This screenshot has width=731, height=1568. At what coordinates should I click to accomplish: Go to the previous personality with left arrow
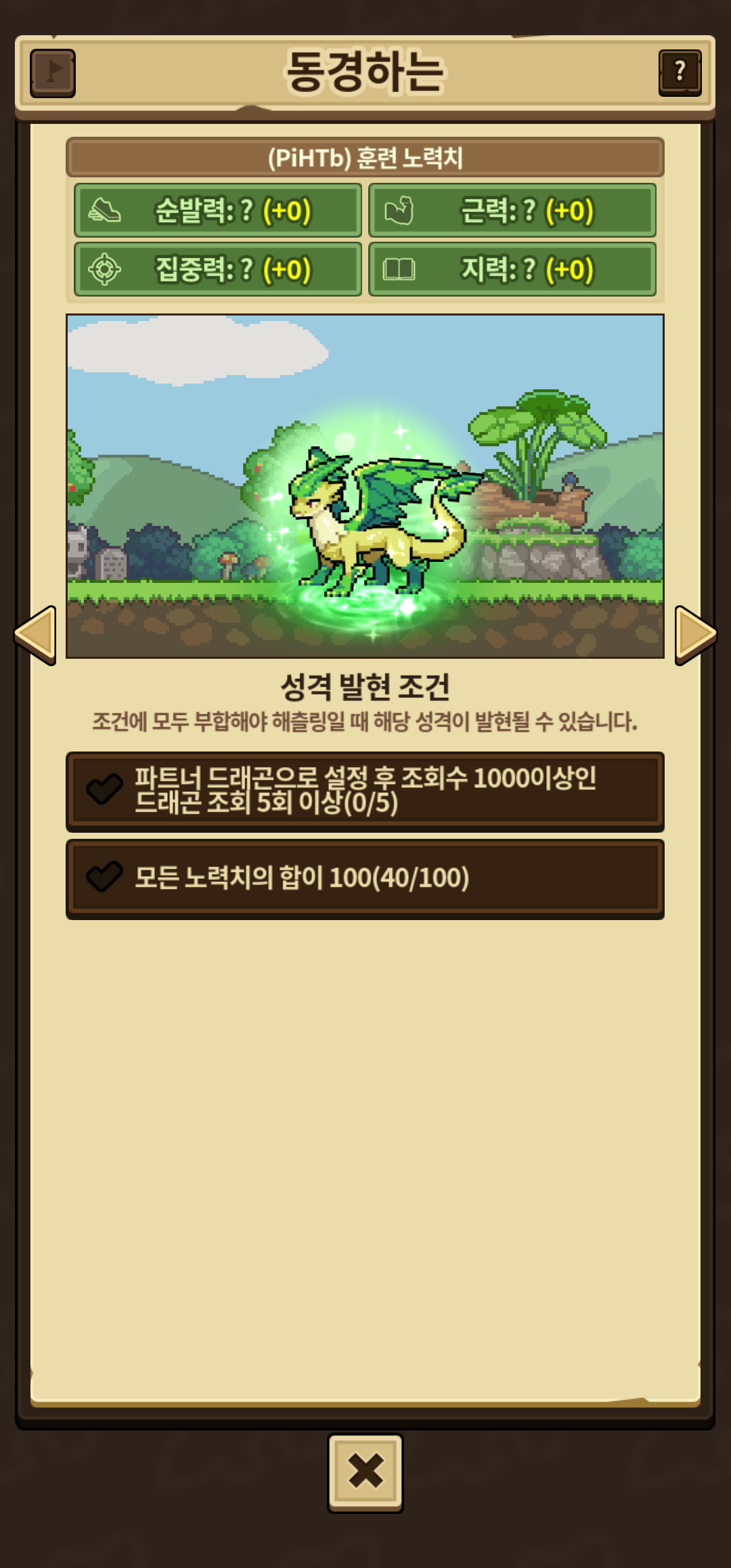pos(35,635)
